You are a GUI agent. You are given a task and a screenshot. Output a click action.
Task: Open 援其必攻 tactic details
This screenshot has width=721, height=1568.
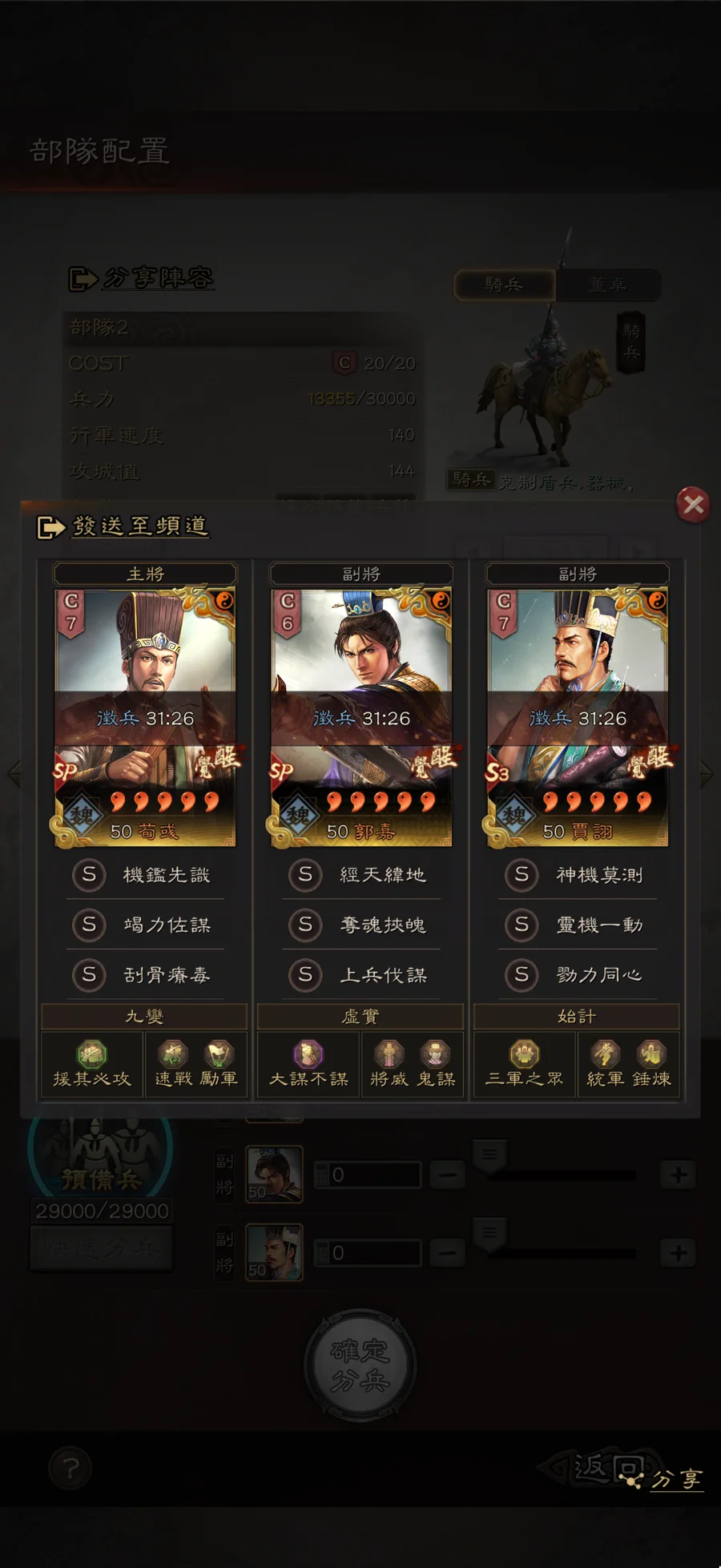coord(92,1064)
